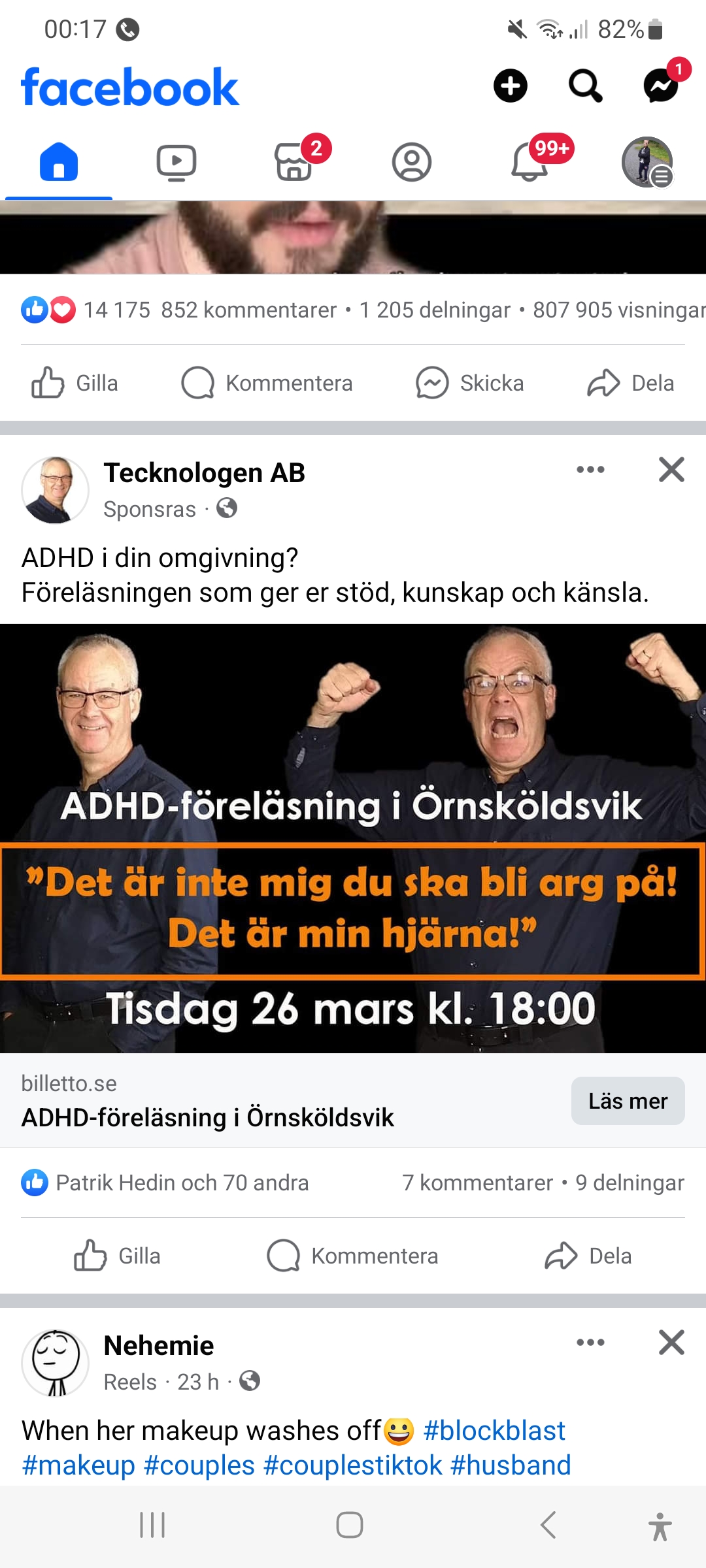Dismiss the Tecknologen AB sponsored post

pyautogui.click(x=671, y=470)
